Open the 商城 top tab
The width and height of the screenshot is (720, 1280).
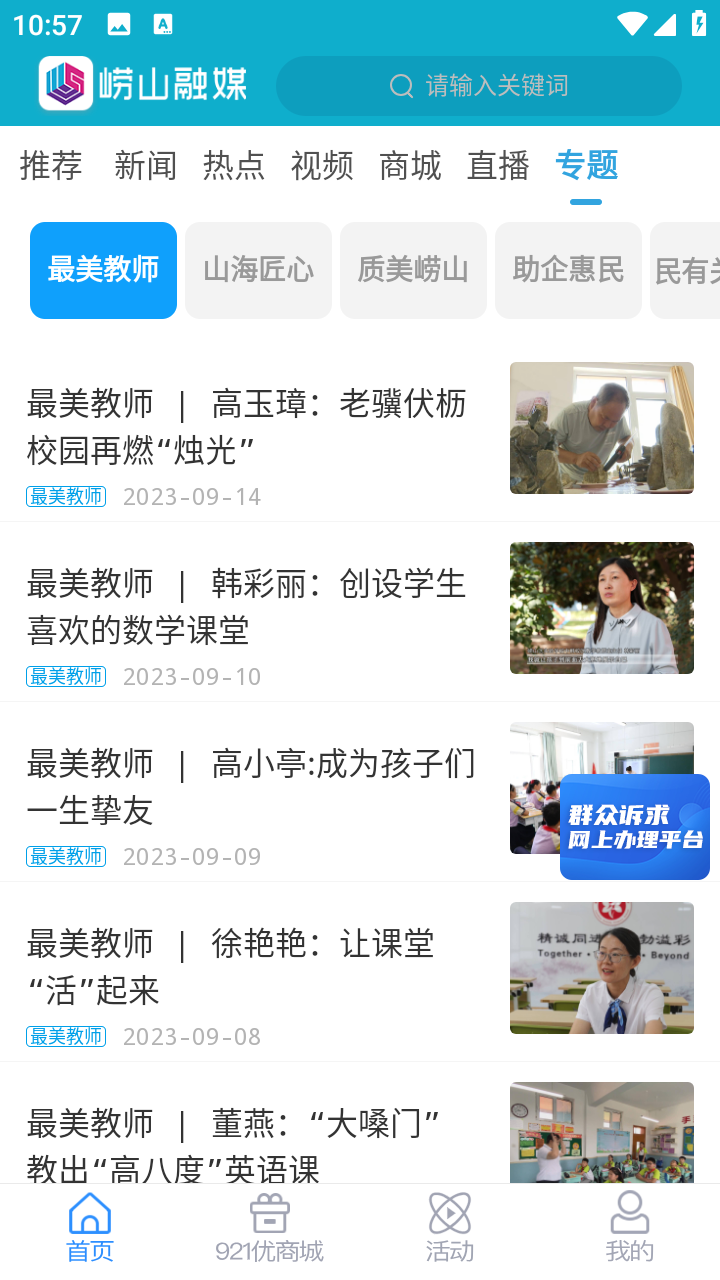pos(410,165)
